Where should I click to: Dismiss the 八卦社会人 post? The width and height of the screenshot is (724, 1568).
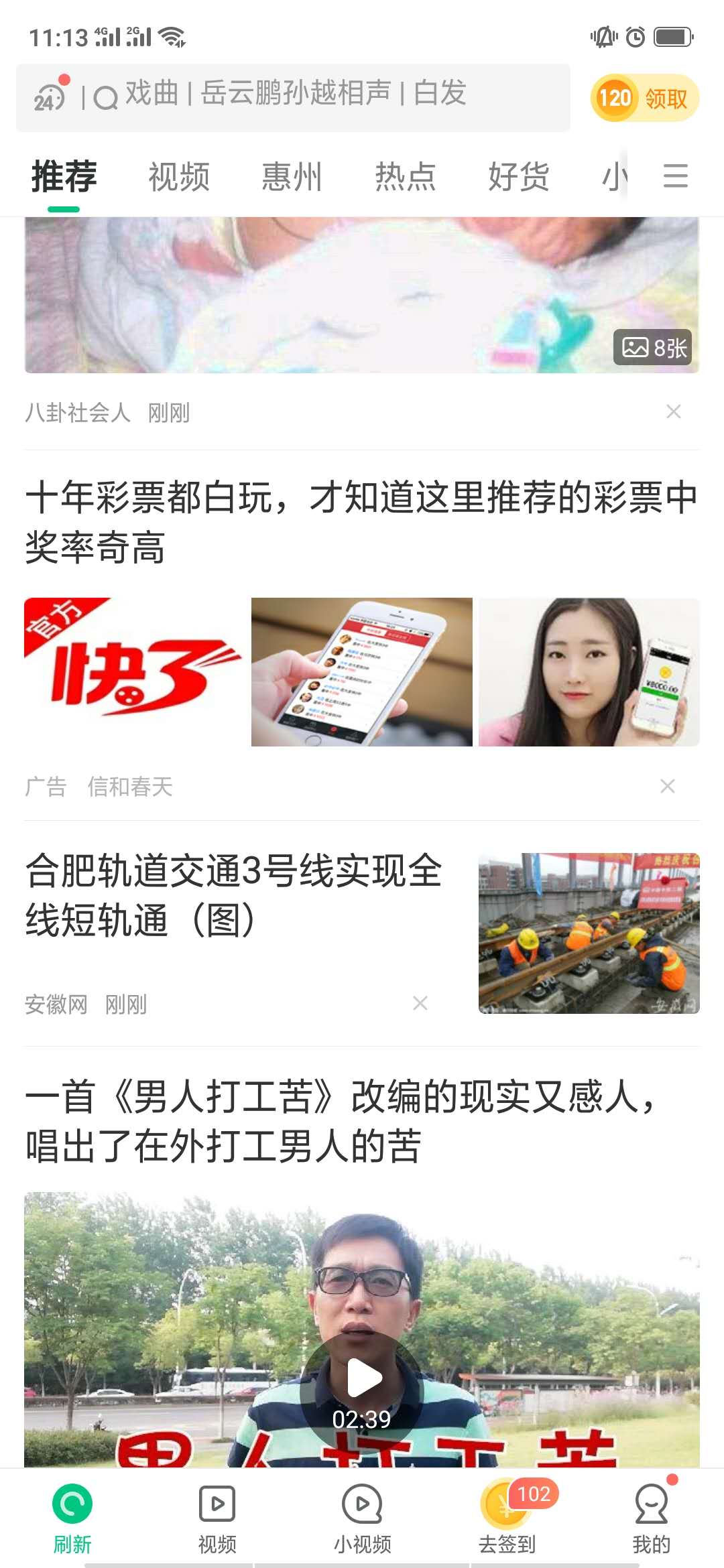click(673, 411)
